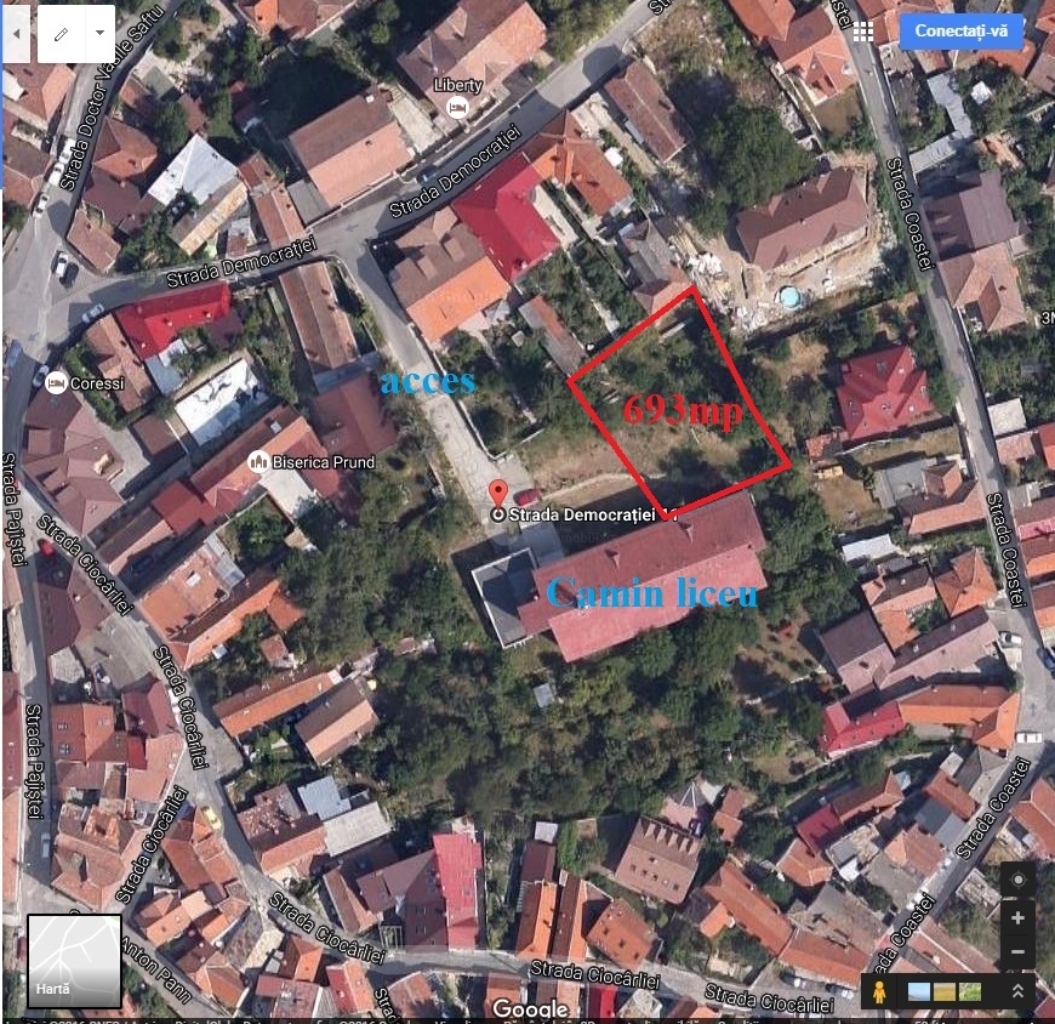Open the Liberty hotel place marker
Image resolution: width=1055 pixels, height=1024 pixels.
pos(458,108)
